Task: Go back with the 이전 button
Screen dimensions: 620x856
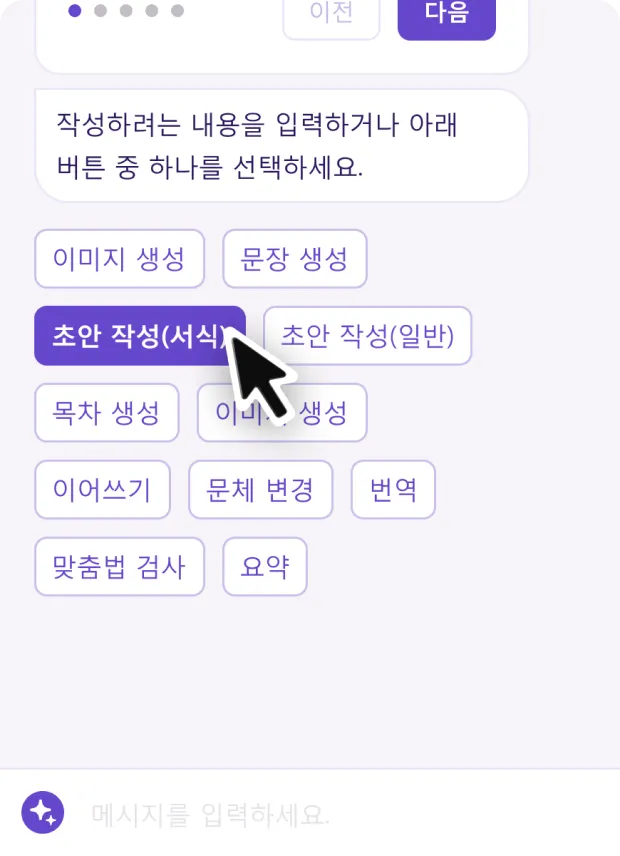Action: point(331,17)
